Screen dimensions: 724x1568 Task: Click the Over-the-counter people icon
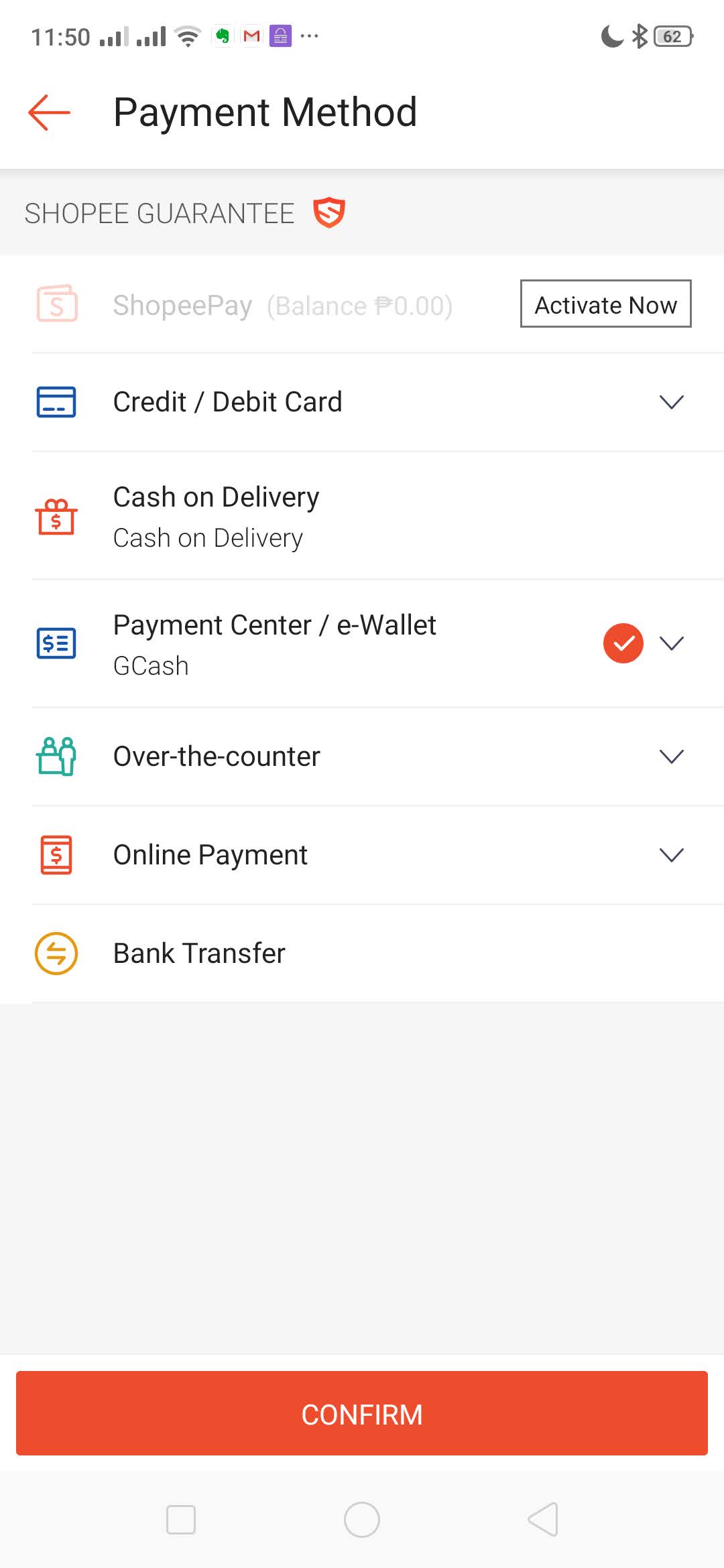(x=57, y=756)
